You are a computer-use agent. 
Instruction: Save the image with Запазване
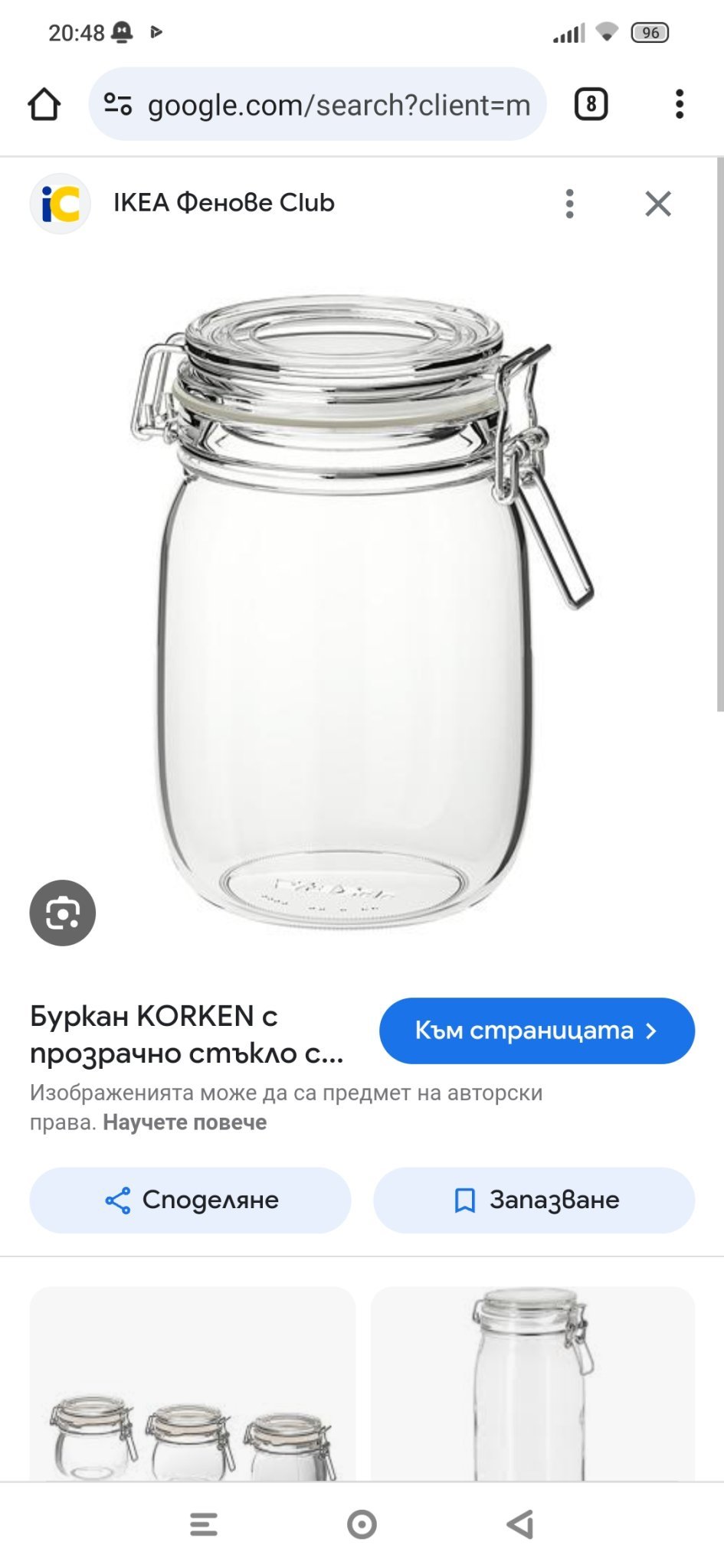click(x=534, y=1200)
